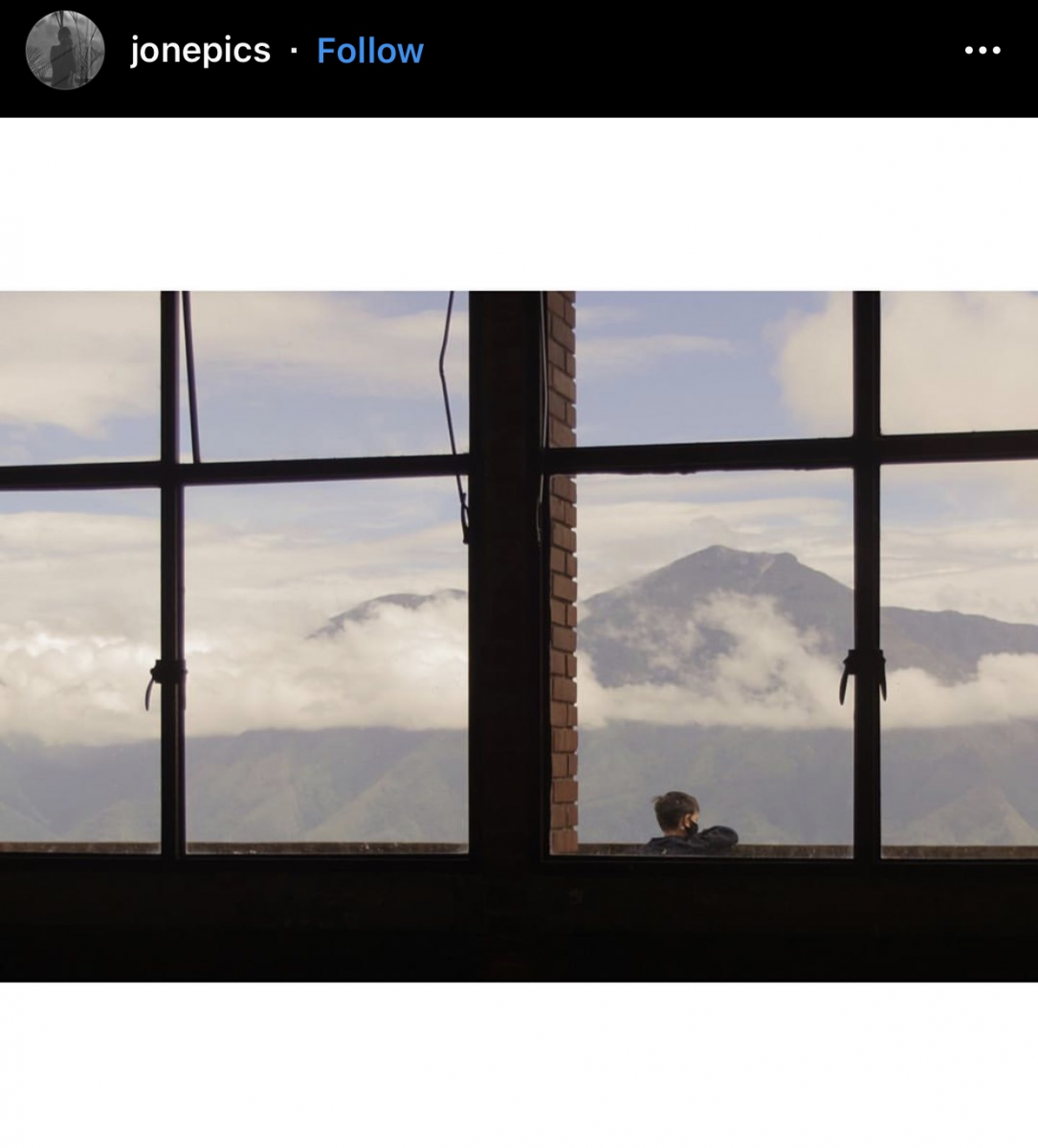Tap the jonepics username

point(200,51)
